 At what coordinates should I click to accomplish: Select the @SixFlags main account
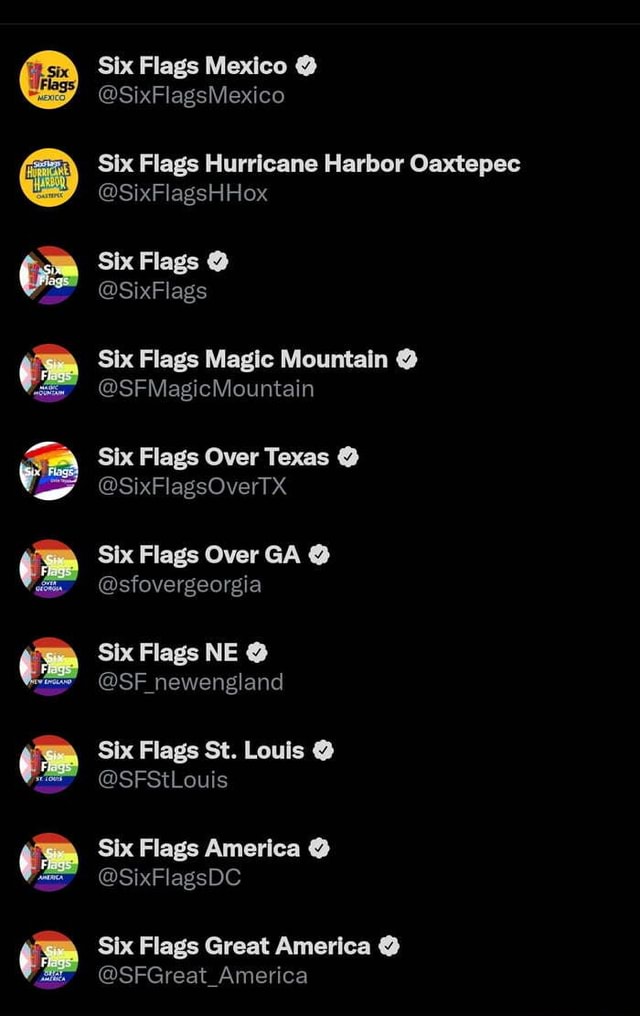[149, 263]
